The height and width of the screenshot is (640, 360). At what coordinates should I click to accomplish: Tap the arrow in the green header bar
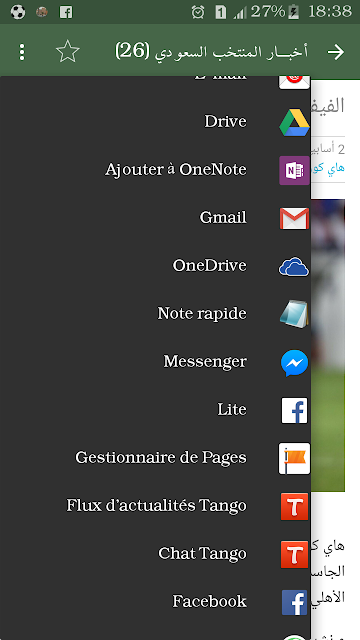click(x=336, y=52)
